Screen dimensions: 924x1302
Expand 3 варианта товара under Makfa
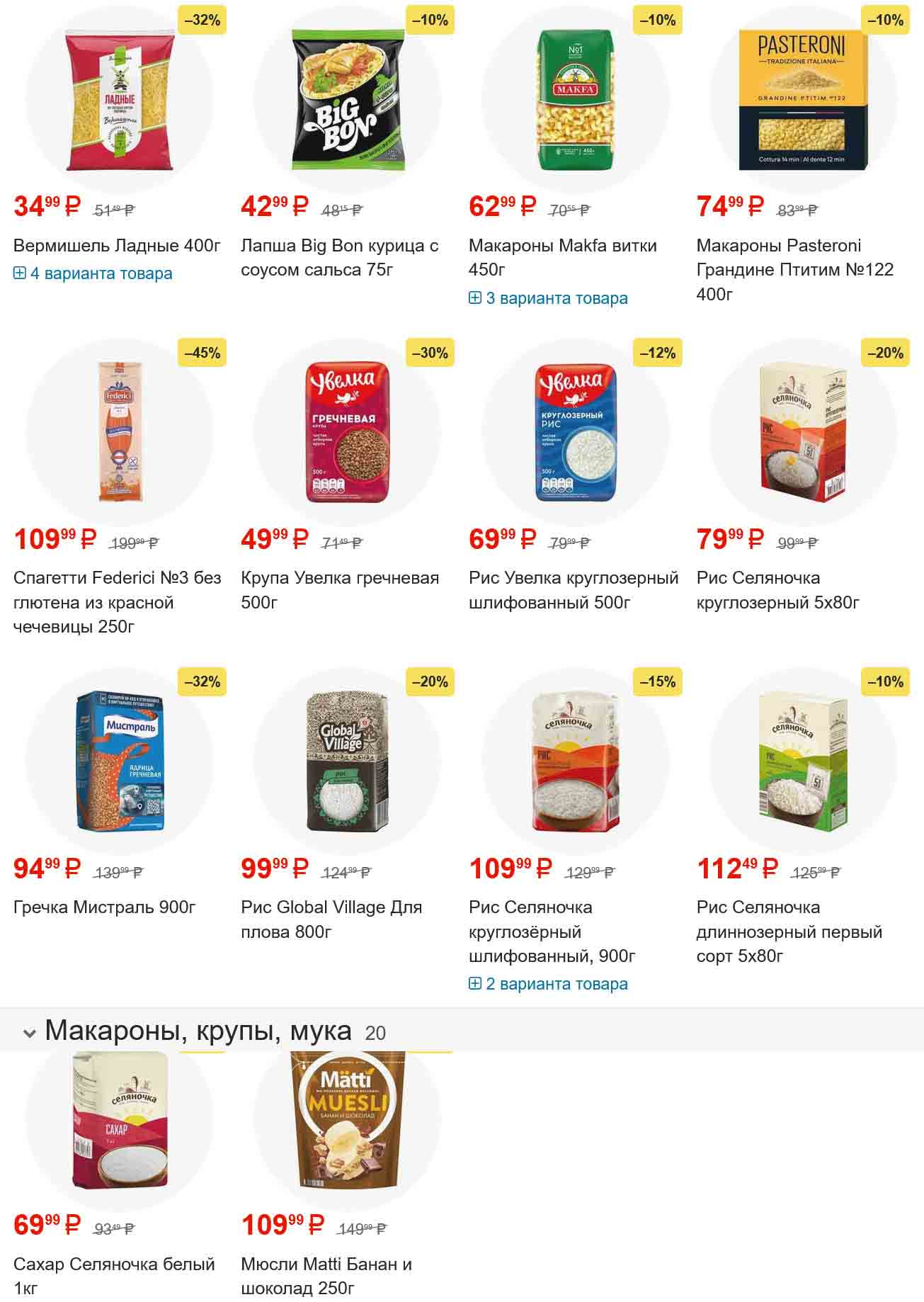549,298
